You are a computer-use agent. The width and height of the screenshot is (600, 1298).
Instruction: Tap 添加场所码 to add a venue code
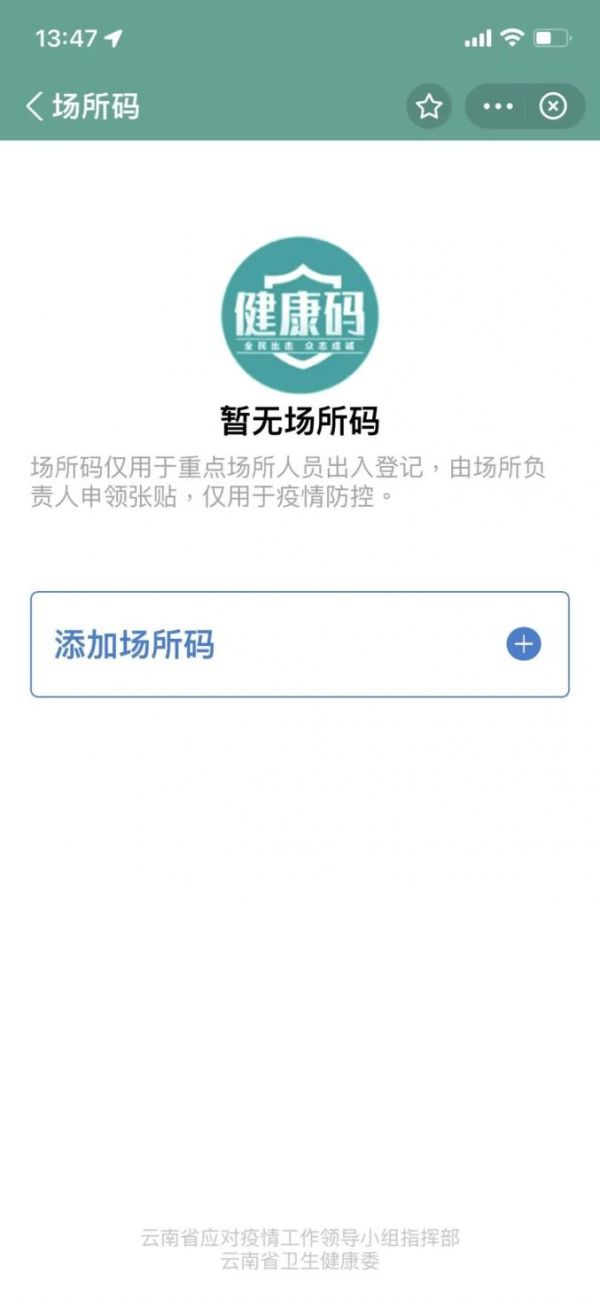[299, 644]
